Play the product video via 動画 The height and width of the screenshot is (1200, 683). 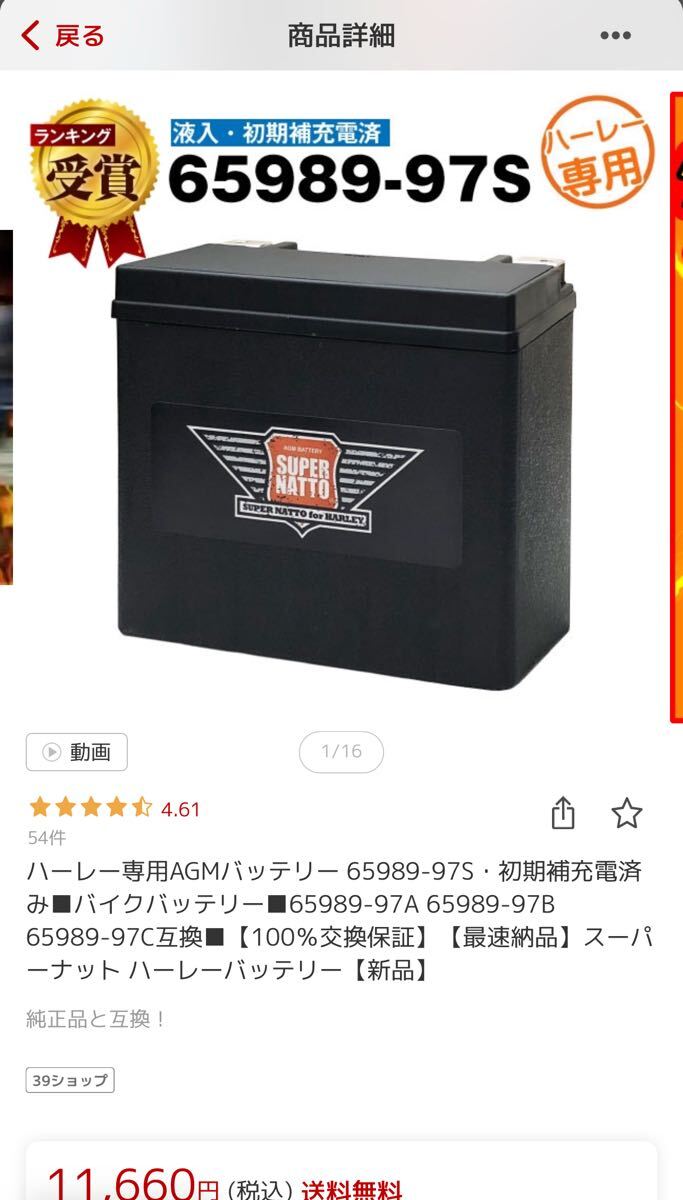pos(77,752)
